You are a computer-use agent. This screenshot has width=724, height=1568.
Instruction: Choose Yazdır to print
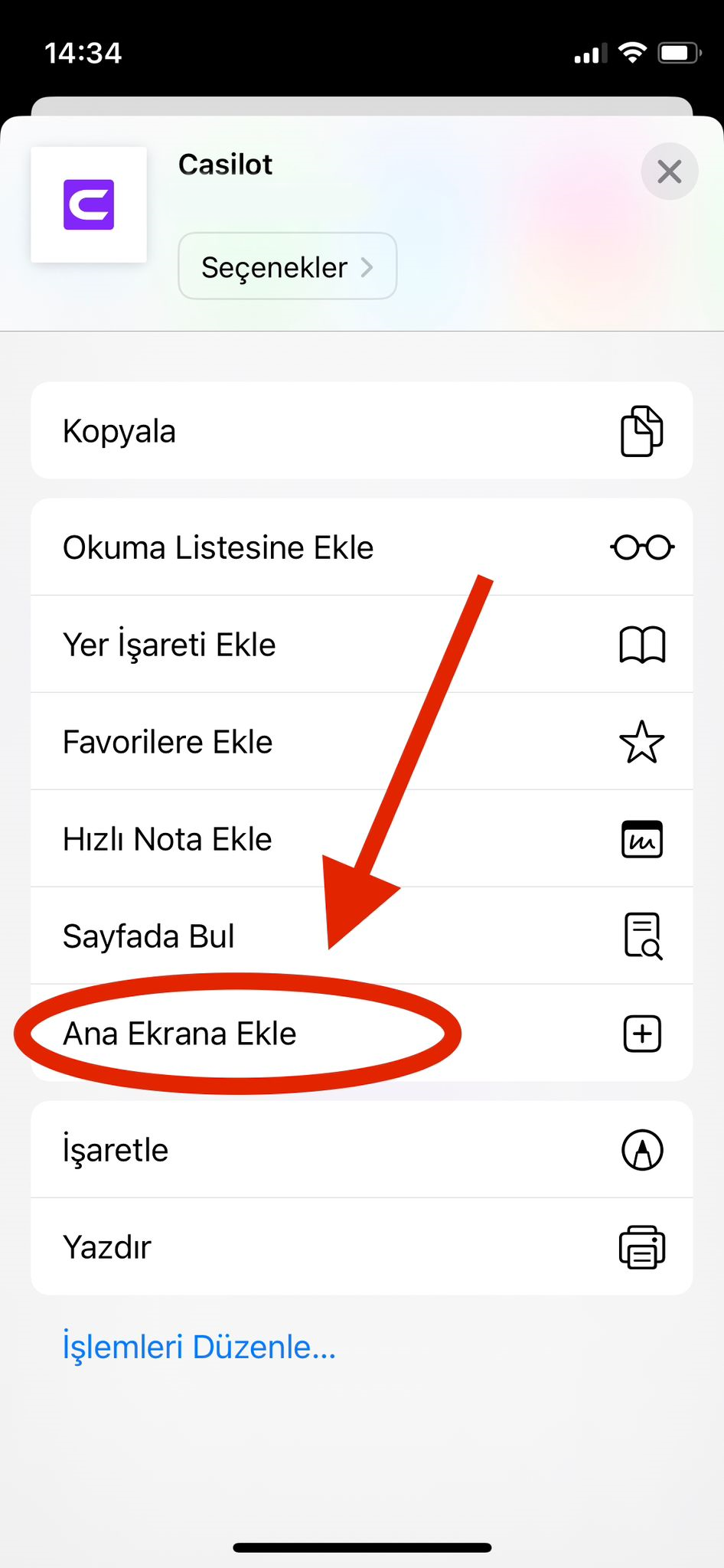pos(361,1247)
